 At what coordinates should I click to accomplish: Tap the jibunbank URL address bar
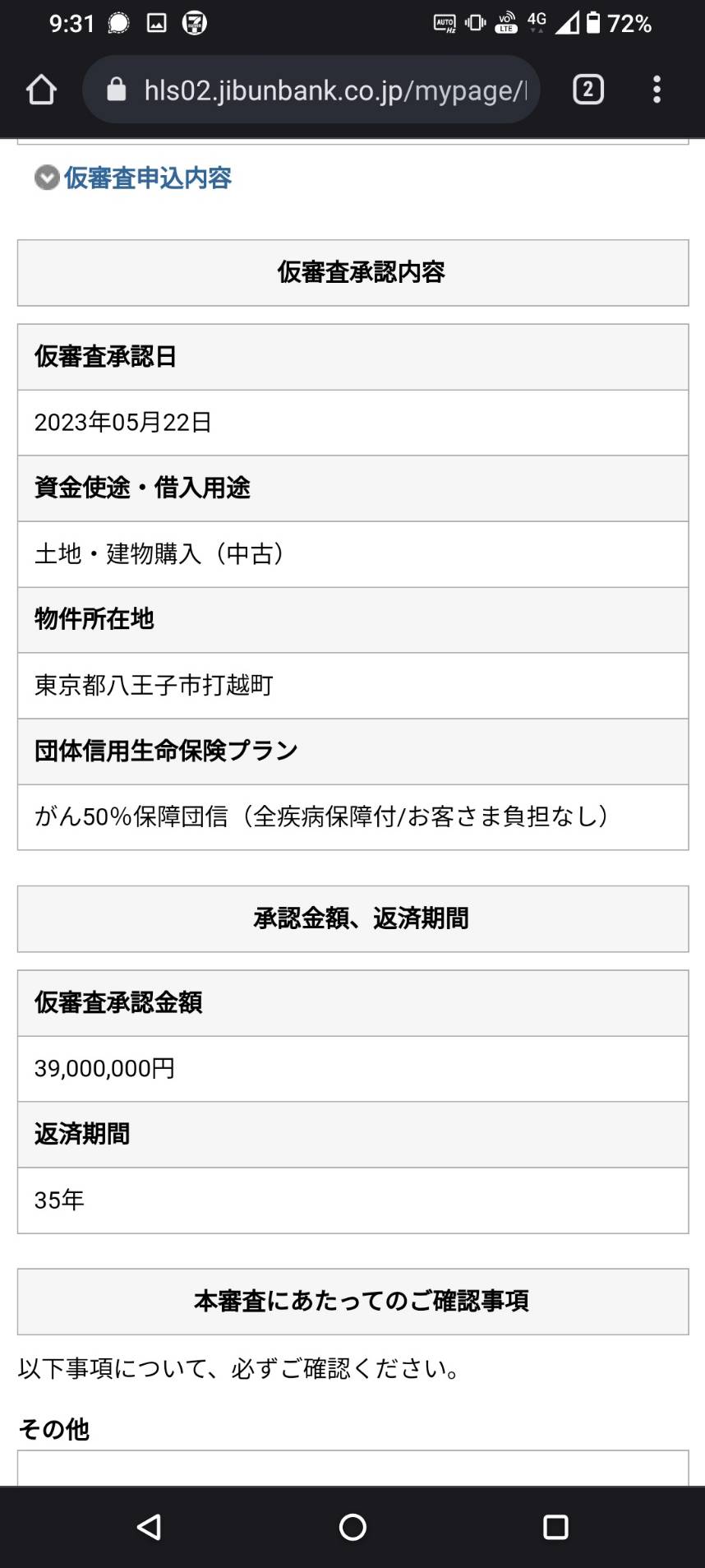[311, 90]
